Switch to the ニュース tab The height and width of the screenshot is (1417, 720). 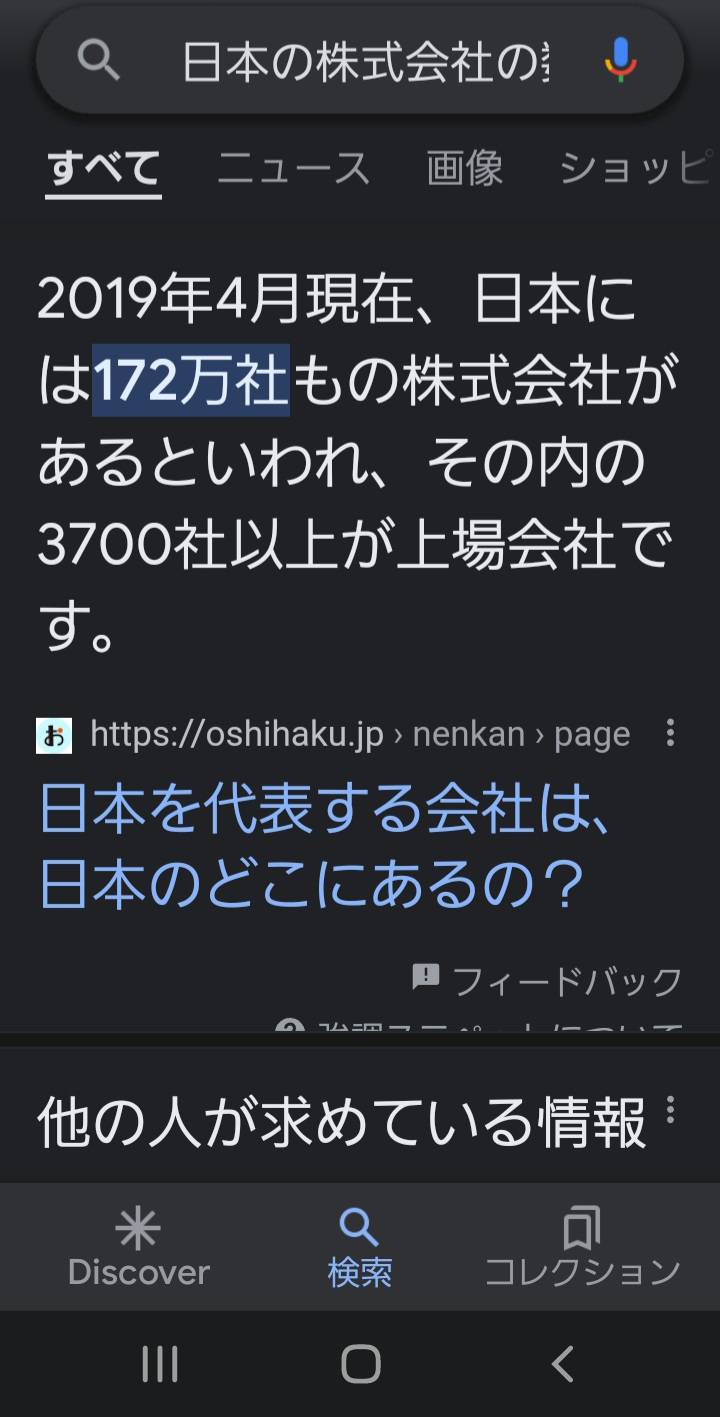tap(294, 168)
